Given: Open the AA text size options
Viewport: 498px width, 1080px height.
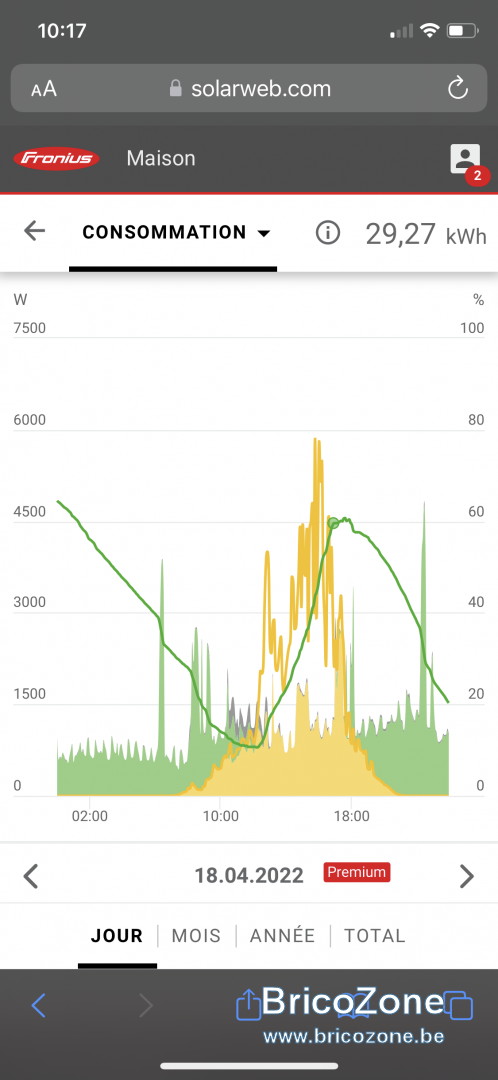Looking at the screenshot, I should pos(44,89).
